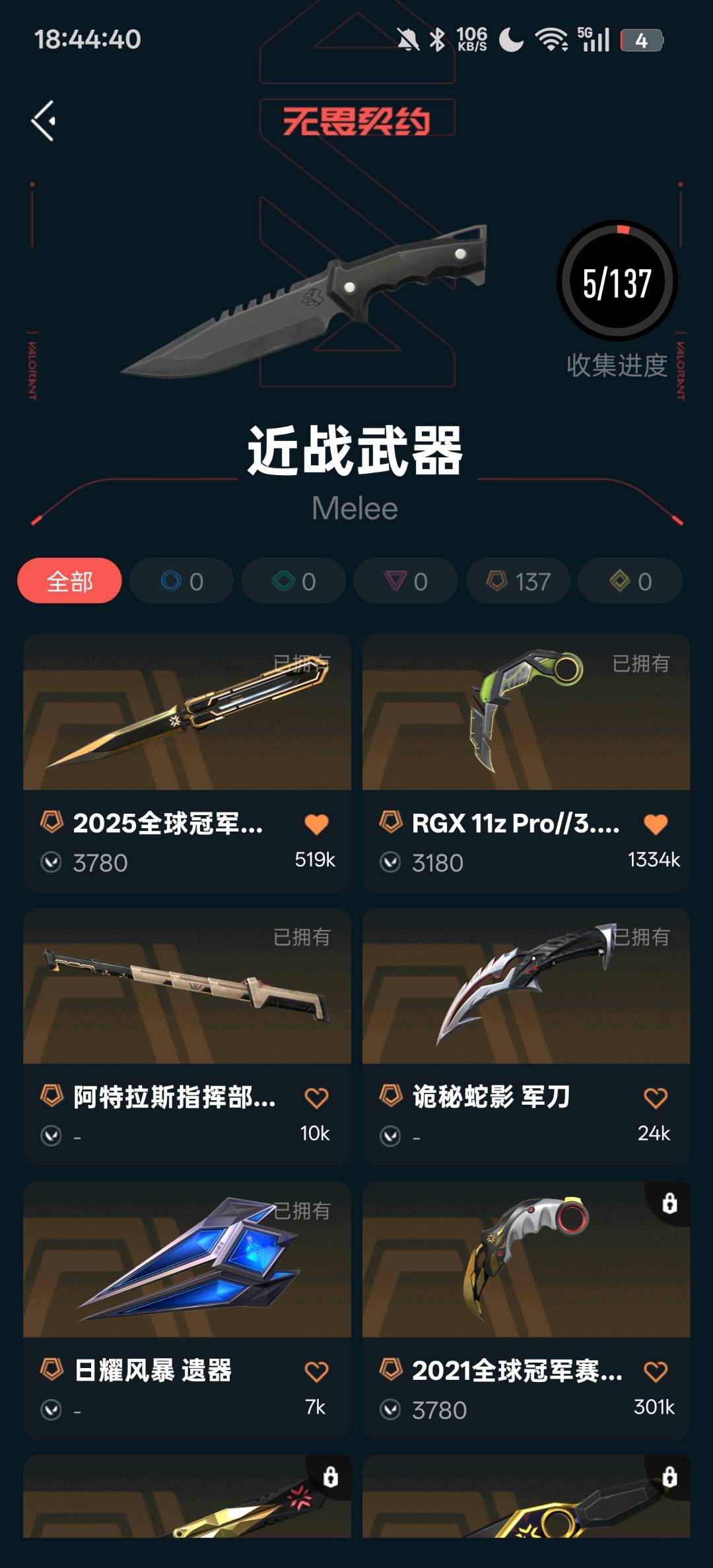
Task: Go back using the top-left arrow
Action: 44,121
